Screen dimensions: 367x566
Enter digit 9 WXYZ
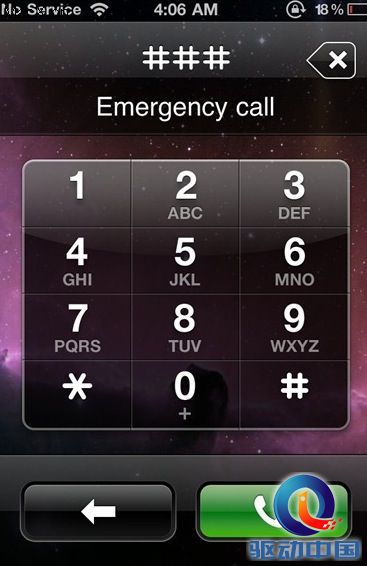(294, 327)
